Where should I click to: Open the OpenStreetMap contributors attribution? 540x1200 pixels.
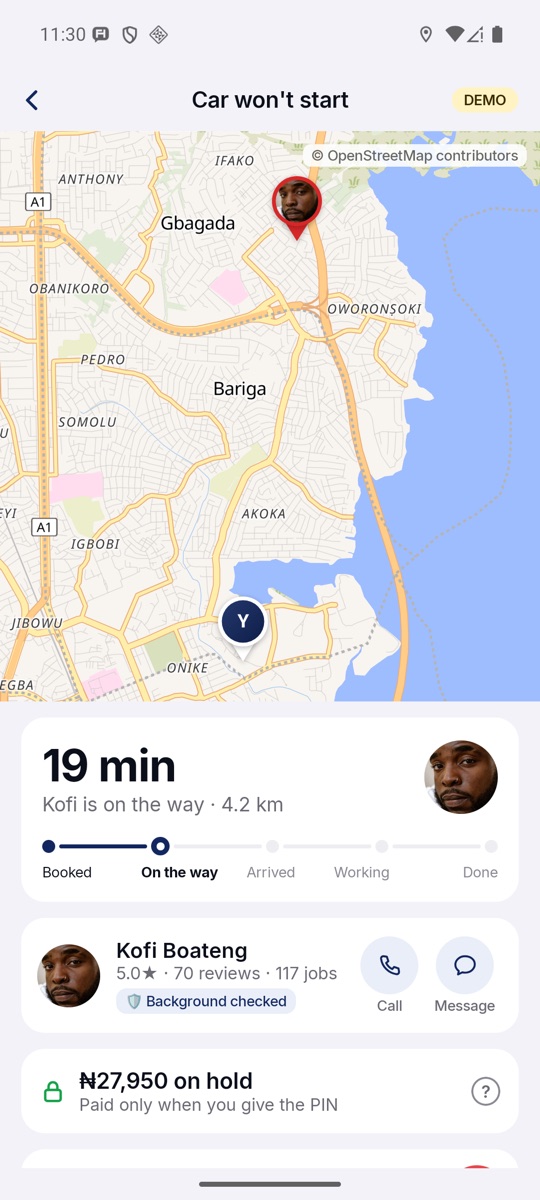(415, 156)
